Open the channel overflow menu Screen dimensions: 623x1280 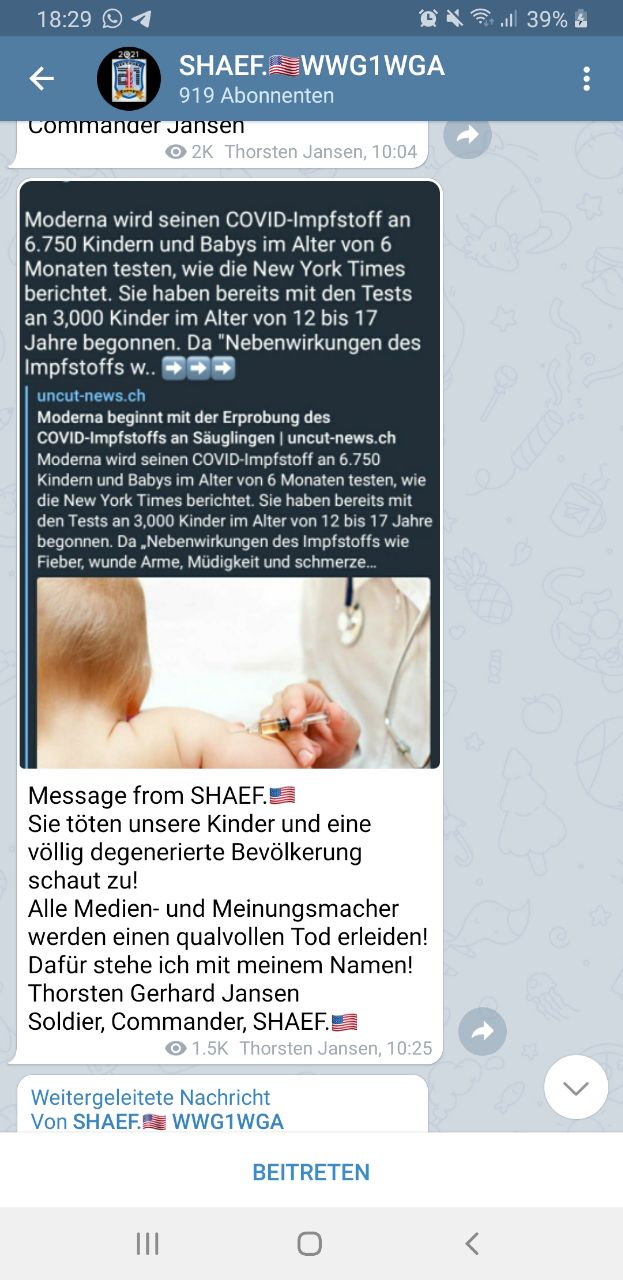[586, 79]
